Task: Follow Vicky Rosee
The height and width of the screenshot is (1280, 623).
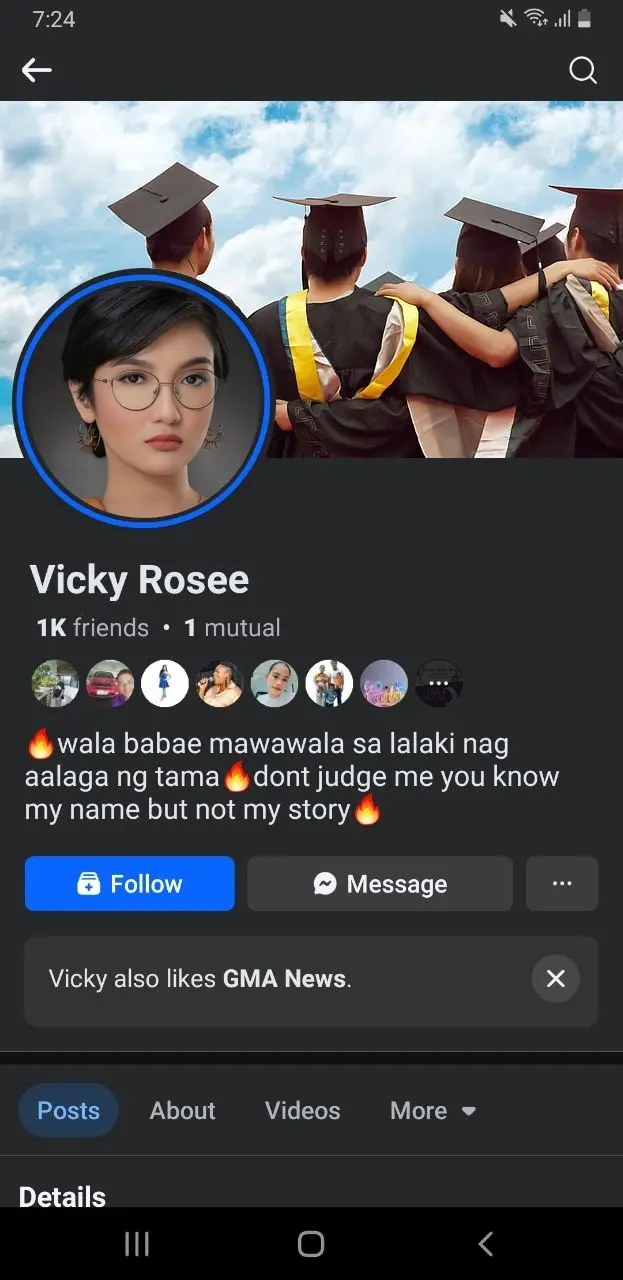Action: 130,884
